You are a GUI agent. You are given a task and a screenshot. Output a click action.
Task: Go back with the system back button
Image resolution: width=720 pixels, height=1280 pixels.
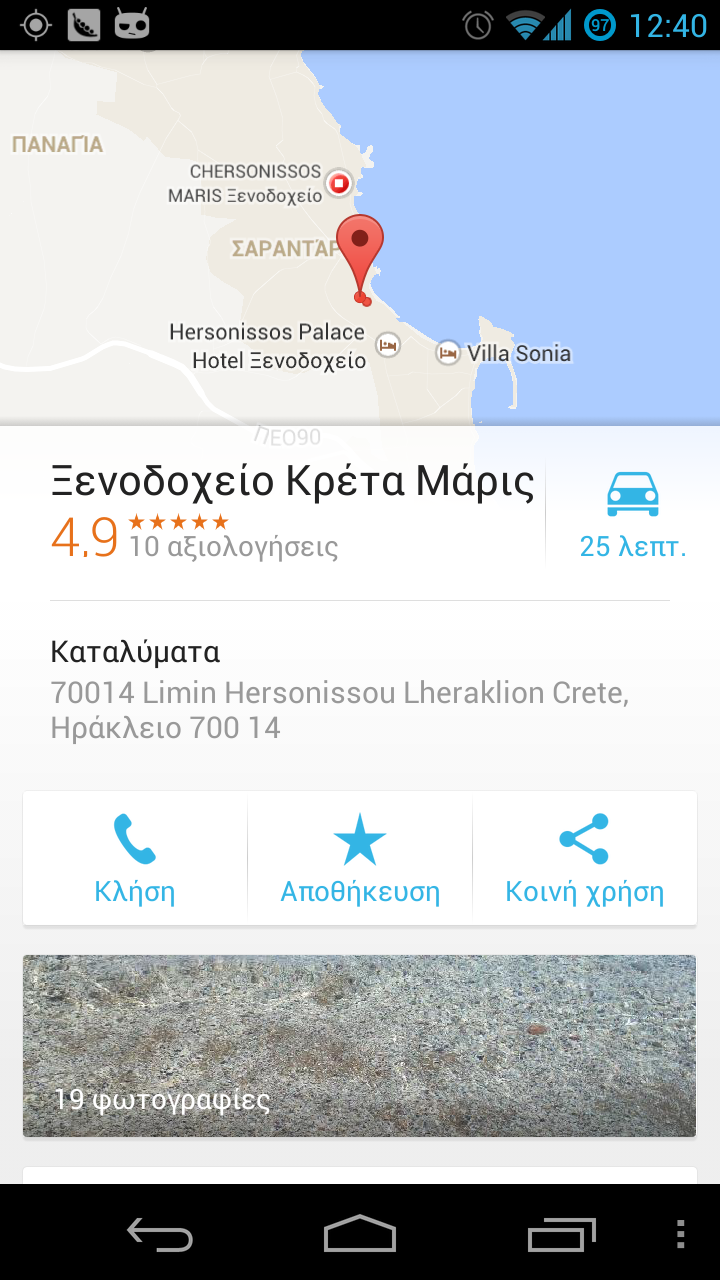[160, 1234]
